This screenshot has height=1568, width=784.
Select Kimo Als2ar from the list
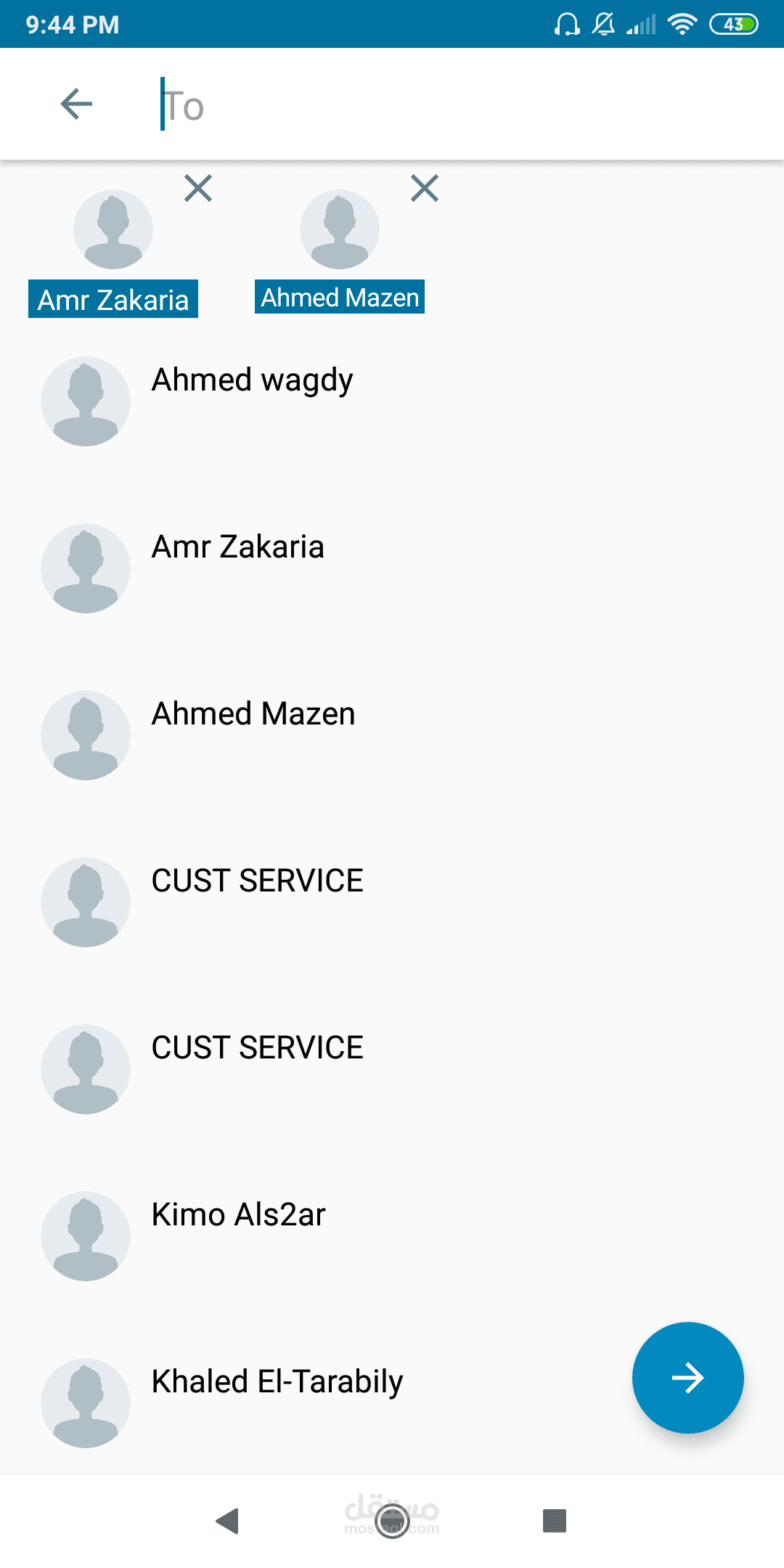[392, 1236]
